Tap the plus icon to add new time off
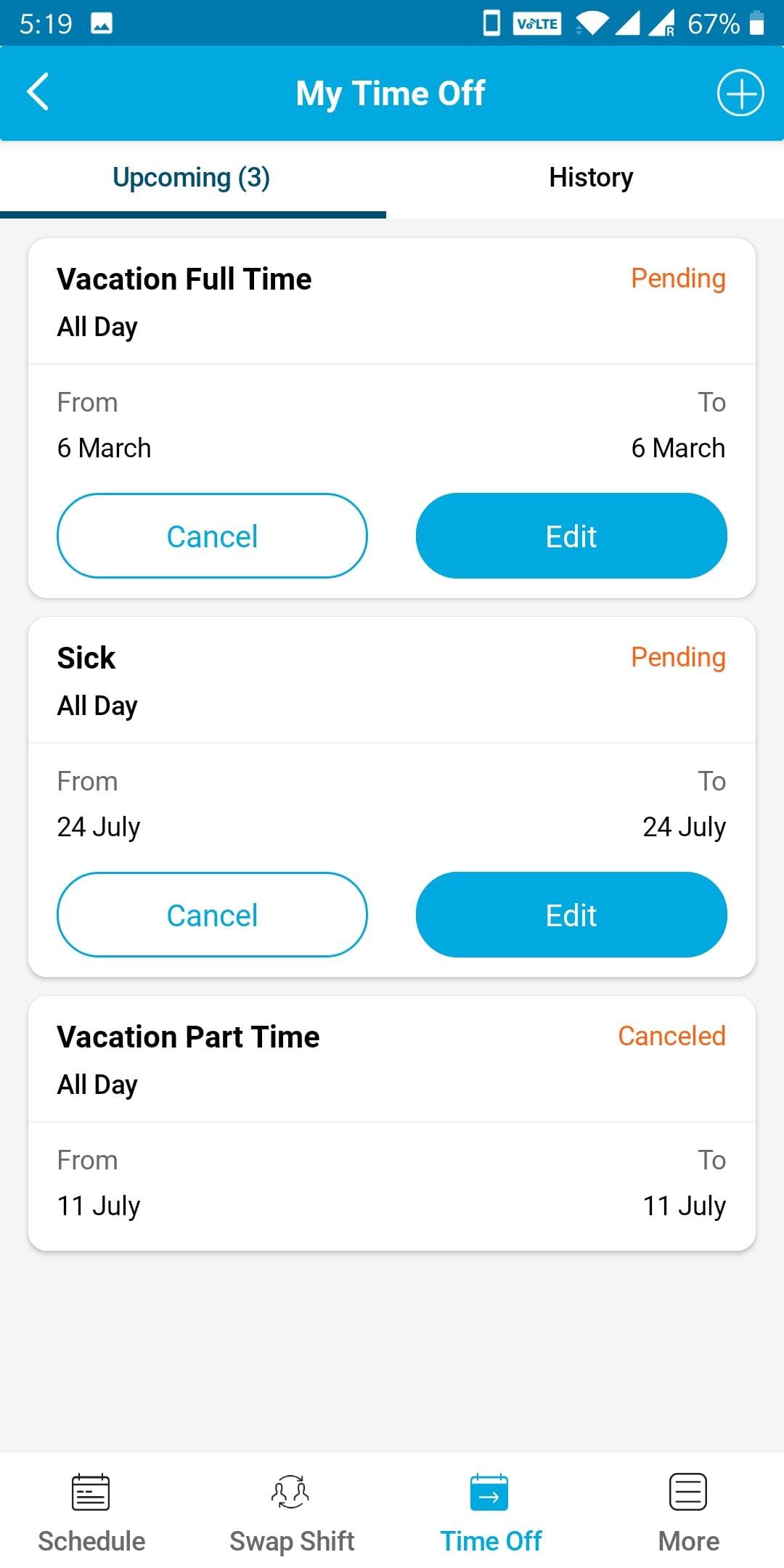The image size is (784, 1568). coord(740,93)
